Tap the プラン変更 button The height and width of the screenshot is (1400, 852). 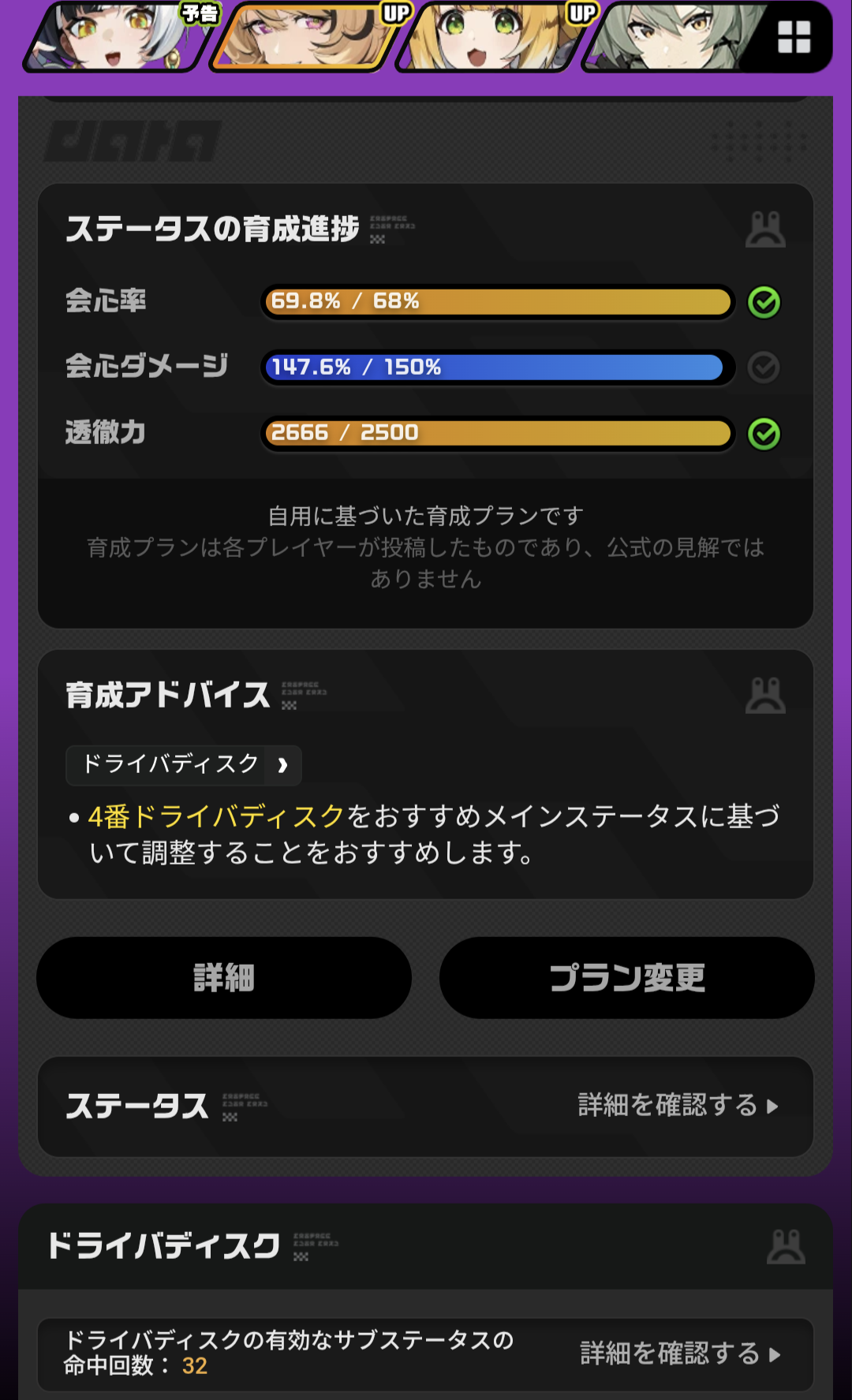(626, 977)
